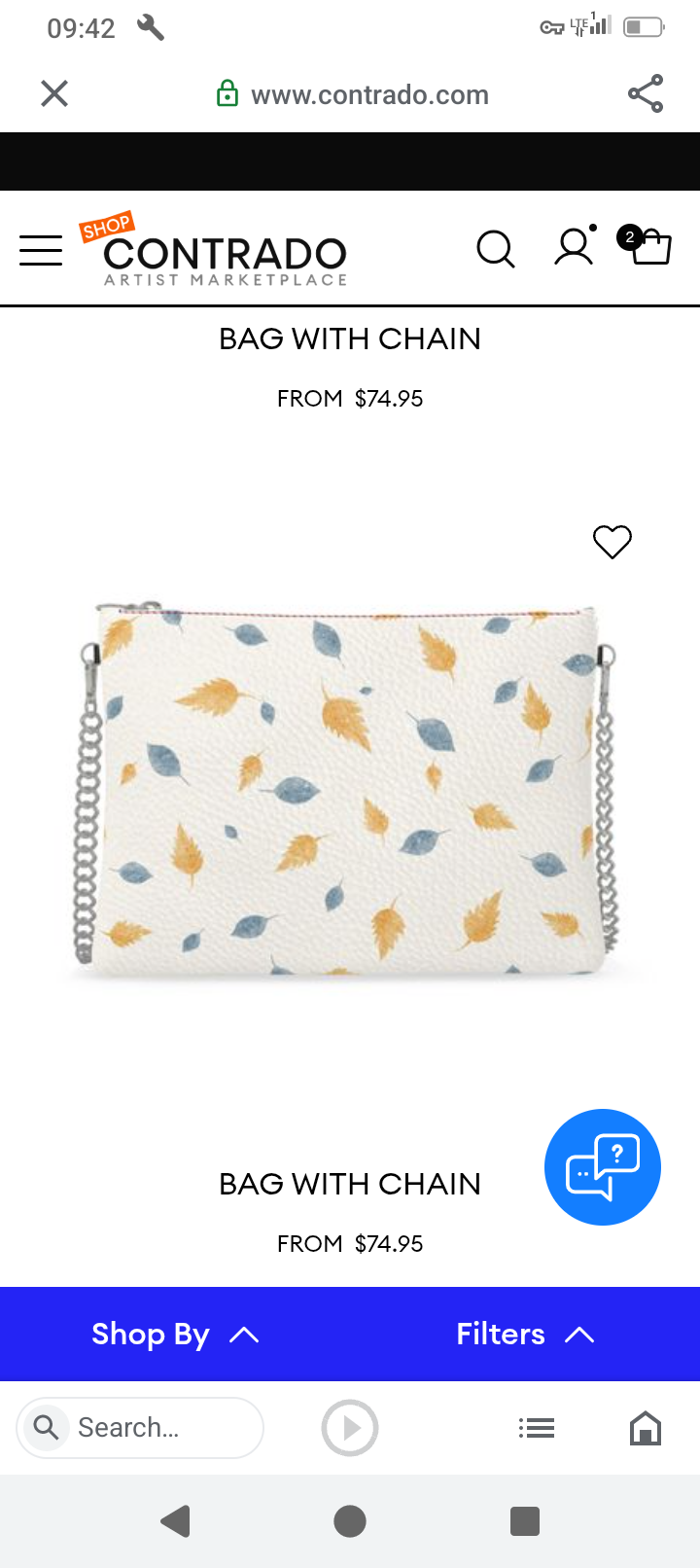Open the hamburger menu

pos(41,250)
